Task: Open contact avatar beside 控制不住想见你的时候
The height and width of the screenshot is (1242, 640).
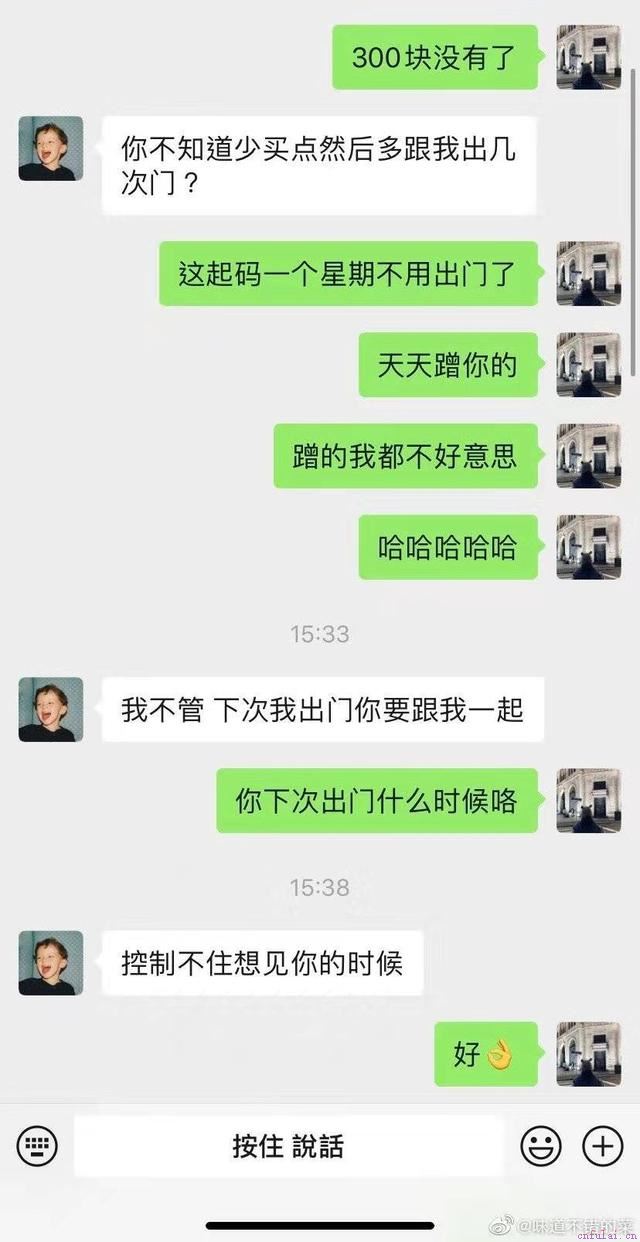Action: (51, 963)
